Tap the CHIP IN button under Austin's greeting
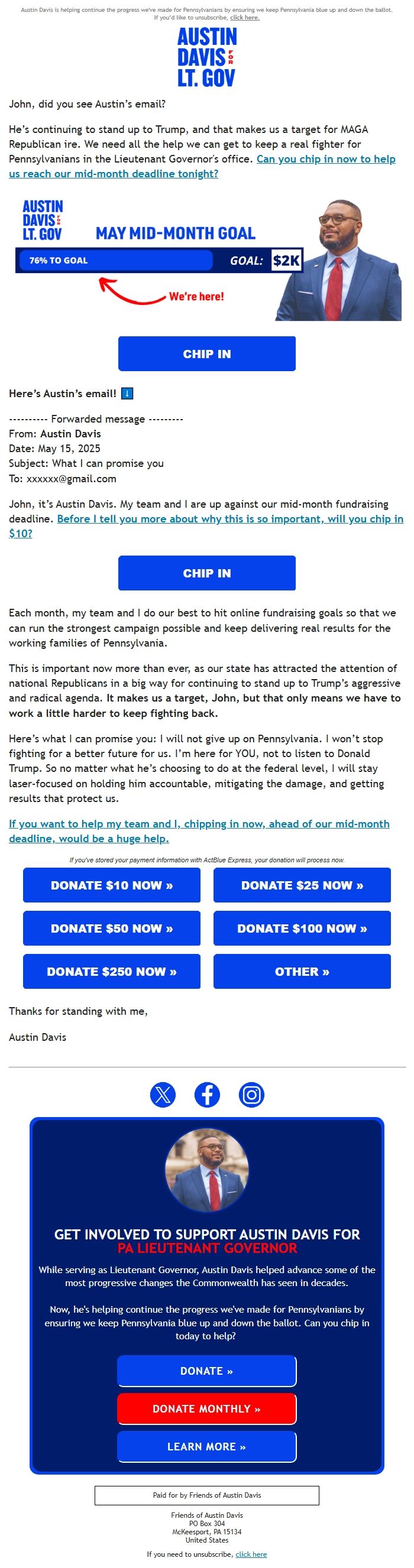Viewport: 414px width, 1568px height. pyautogui.click(x=206, y=573)
